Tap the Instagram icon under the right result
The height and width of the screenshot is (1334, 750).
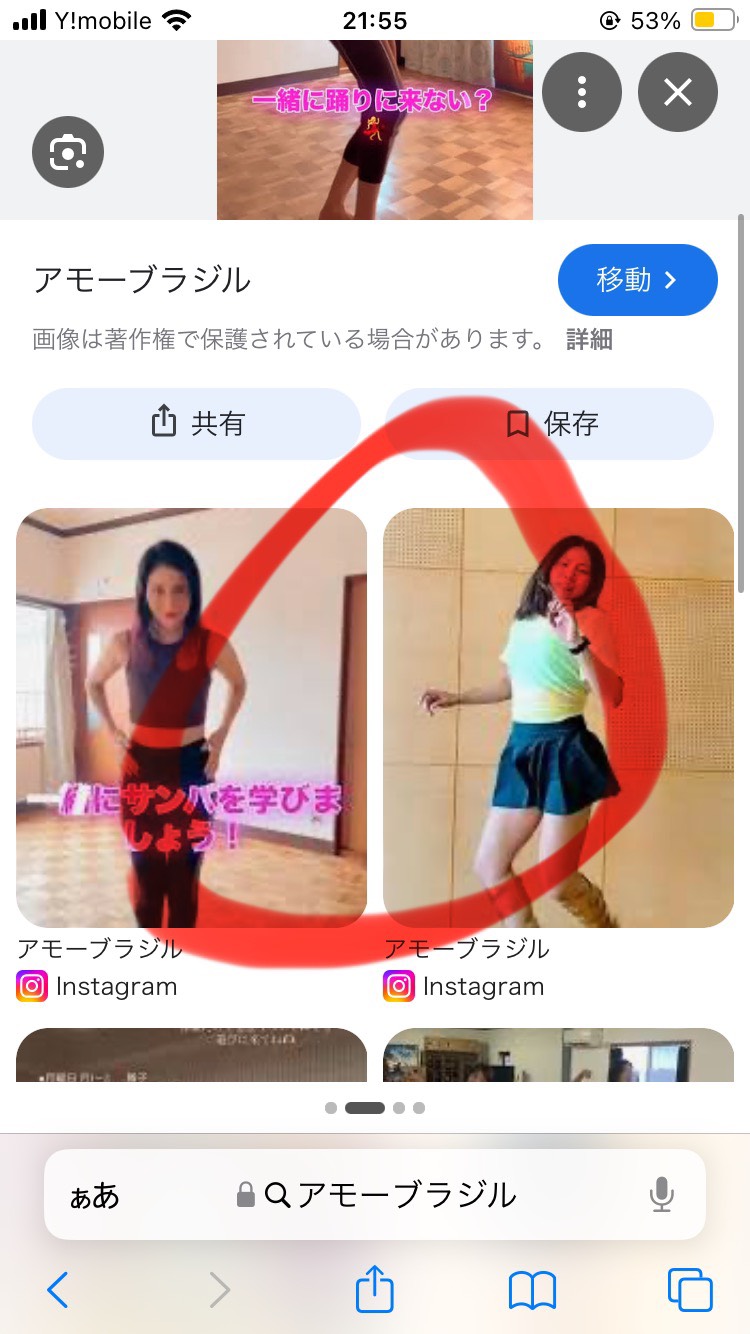point(398,986)
